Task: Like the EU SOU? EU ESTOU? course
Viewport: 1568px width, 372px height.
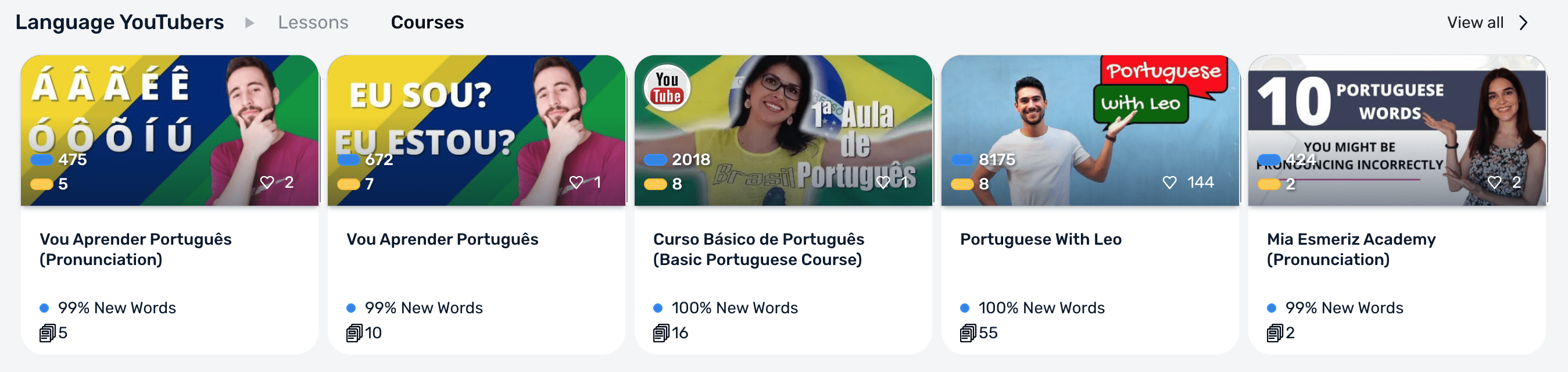Action: tap(576, 182)
